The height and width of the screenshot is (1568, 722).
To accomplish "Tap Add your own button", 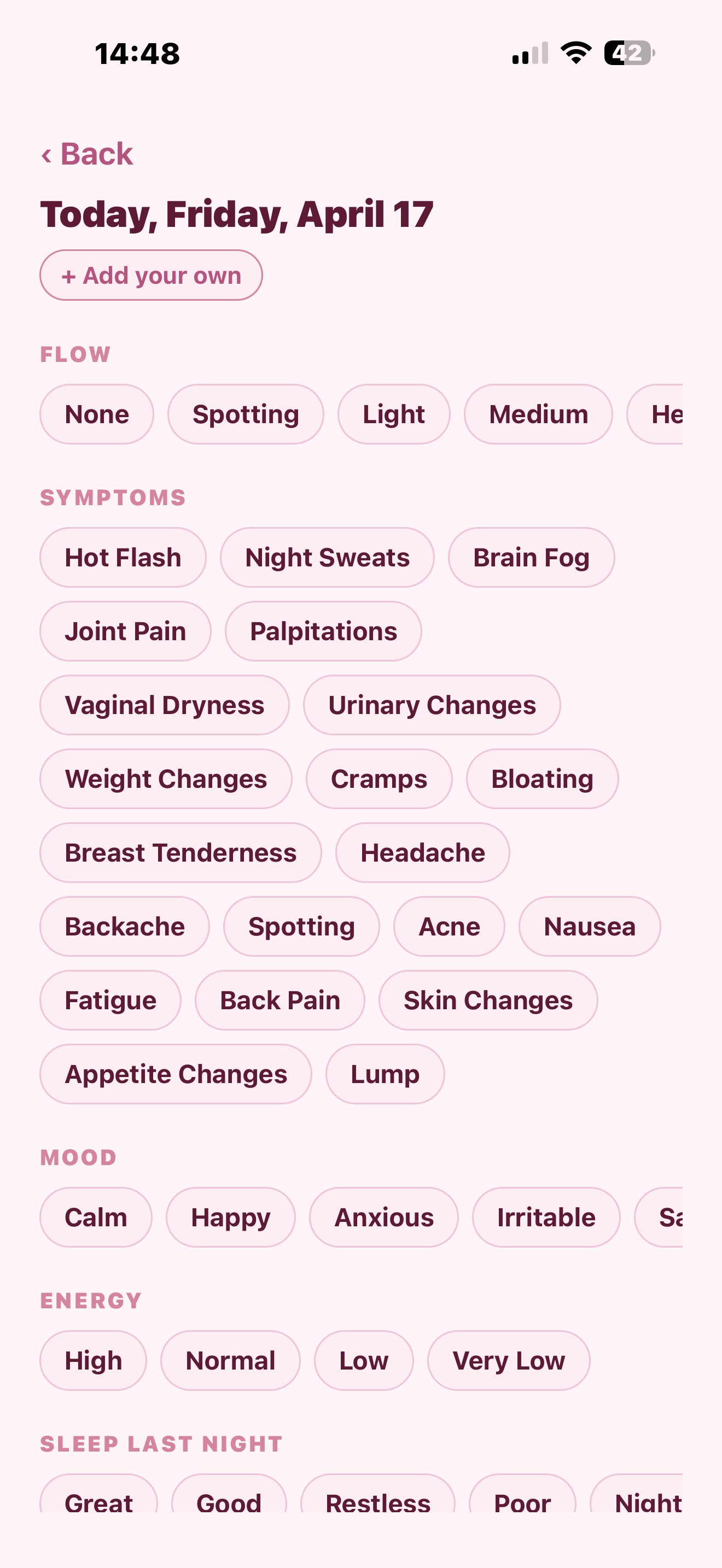I will click(151, 275).
